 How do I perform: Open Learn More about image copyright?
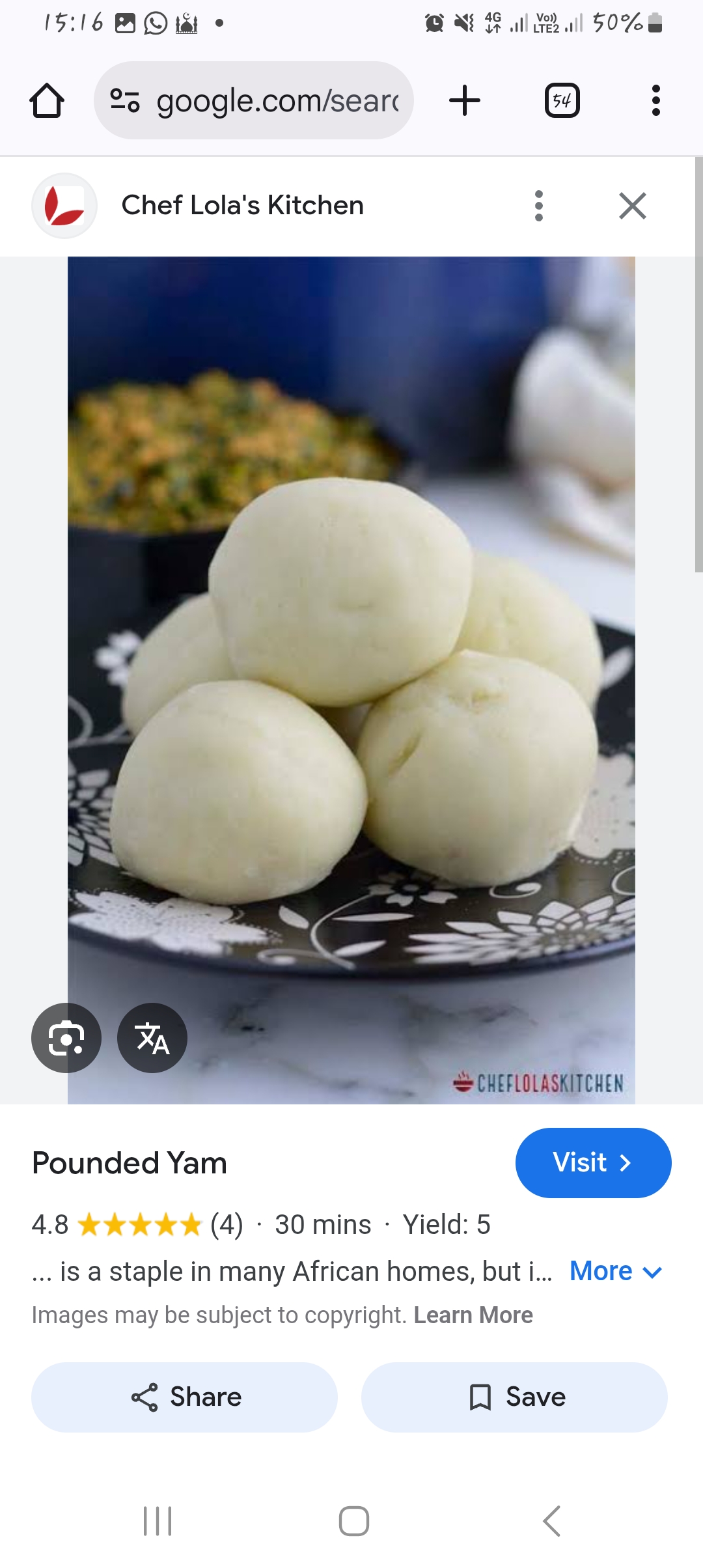tap(473, 1315)
